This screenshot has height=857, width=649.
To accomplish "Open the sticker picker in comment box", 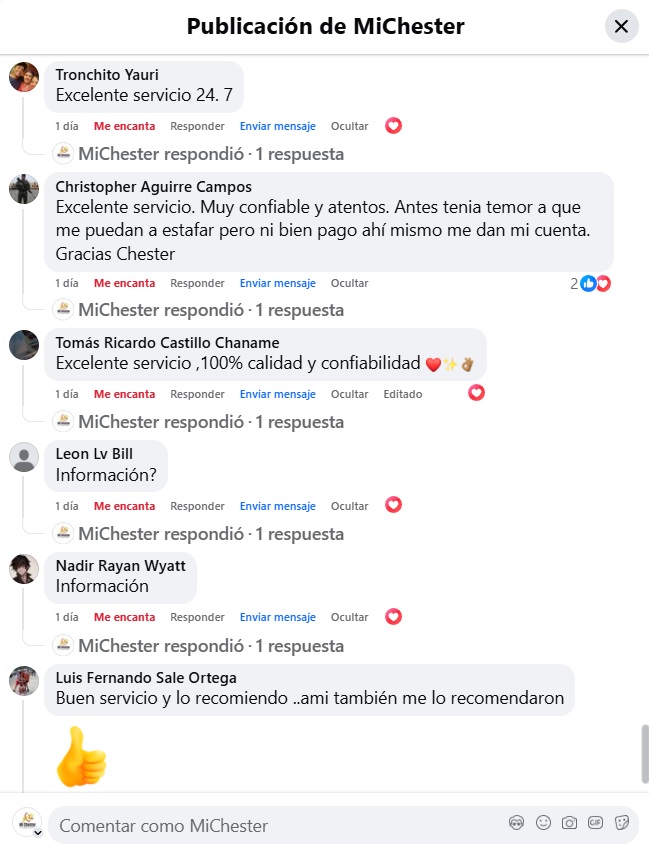I will (621, 823).
